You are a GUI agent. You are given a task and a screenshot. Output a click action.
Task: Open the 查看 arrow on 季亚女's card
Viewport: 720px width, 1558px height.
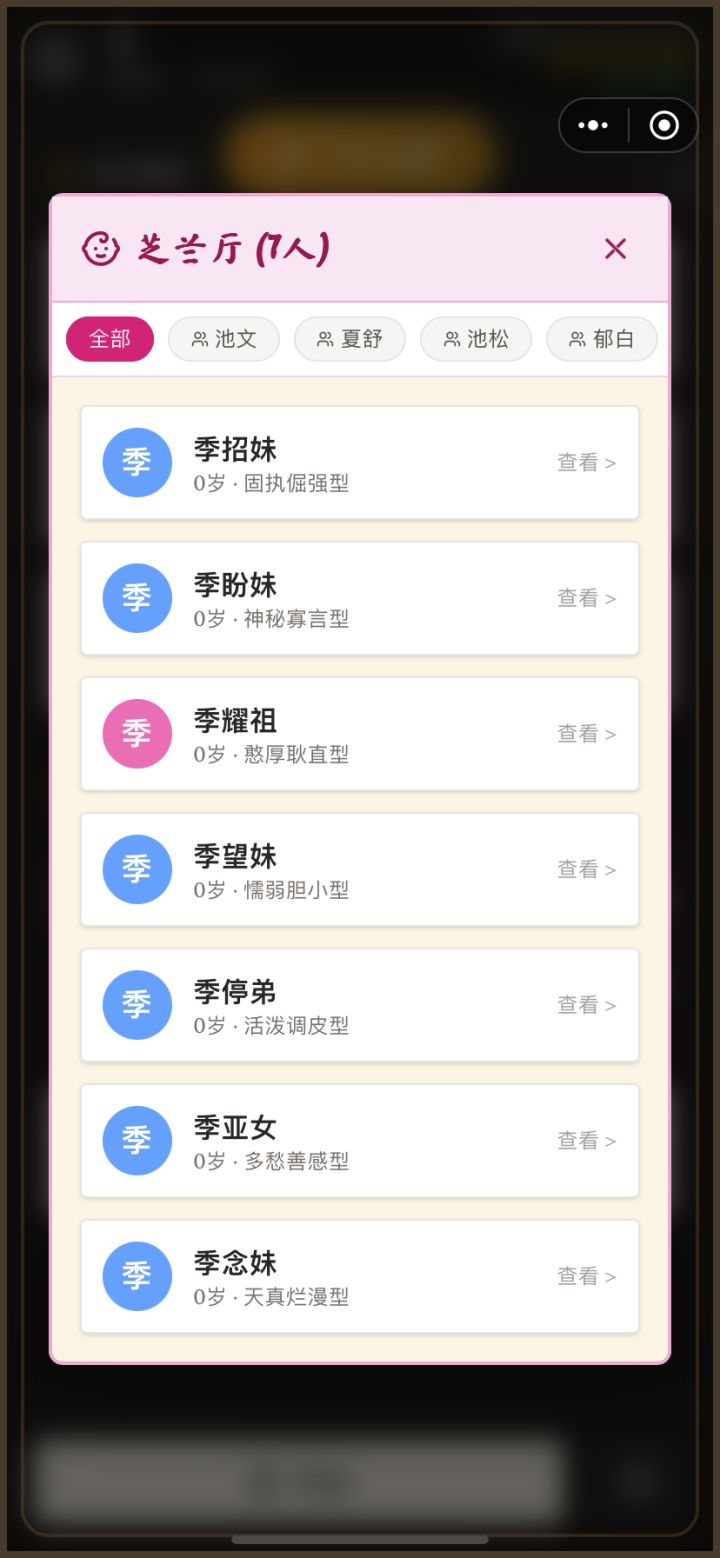point(586,1141)
